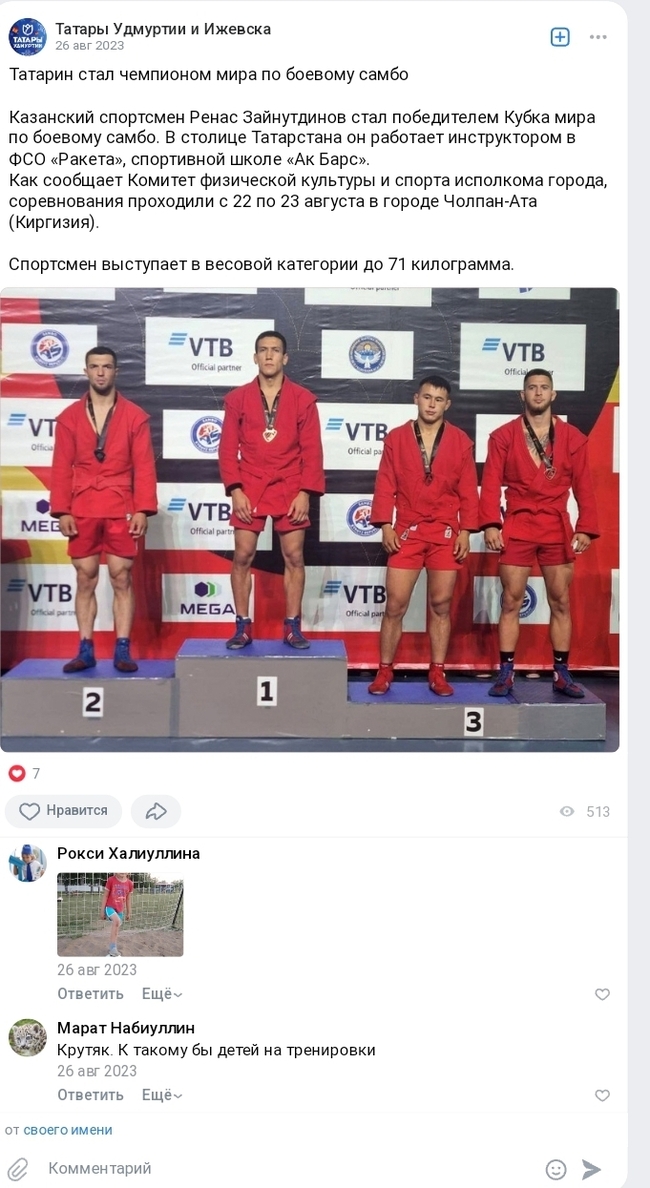
Task: Open the sambo podium photo
Action: pos(309,519)
